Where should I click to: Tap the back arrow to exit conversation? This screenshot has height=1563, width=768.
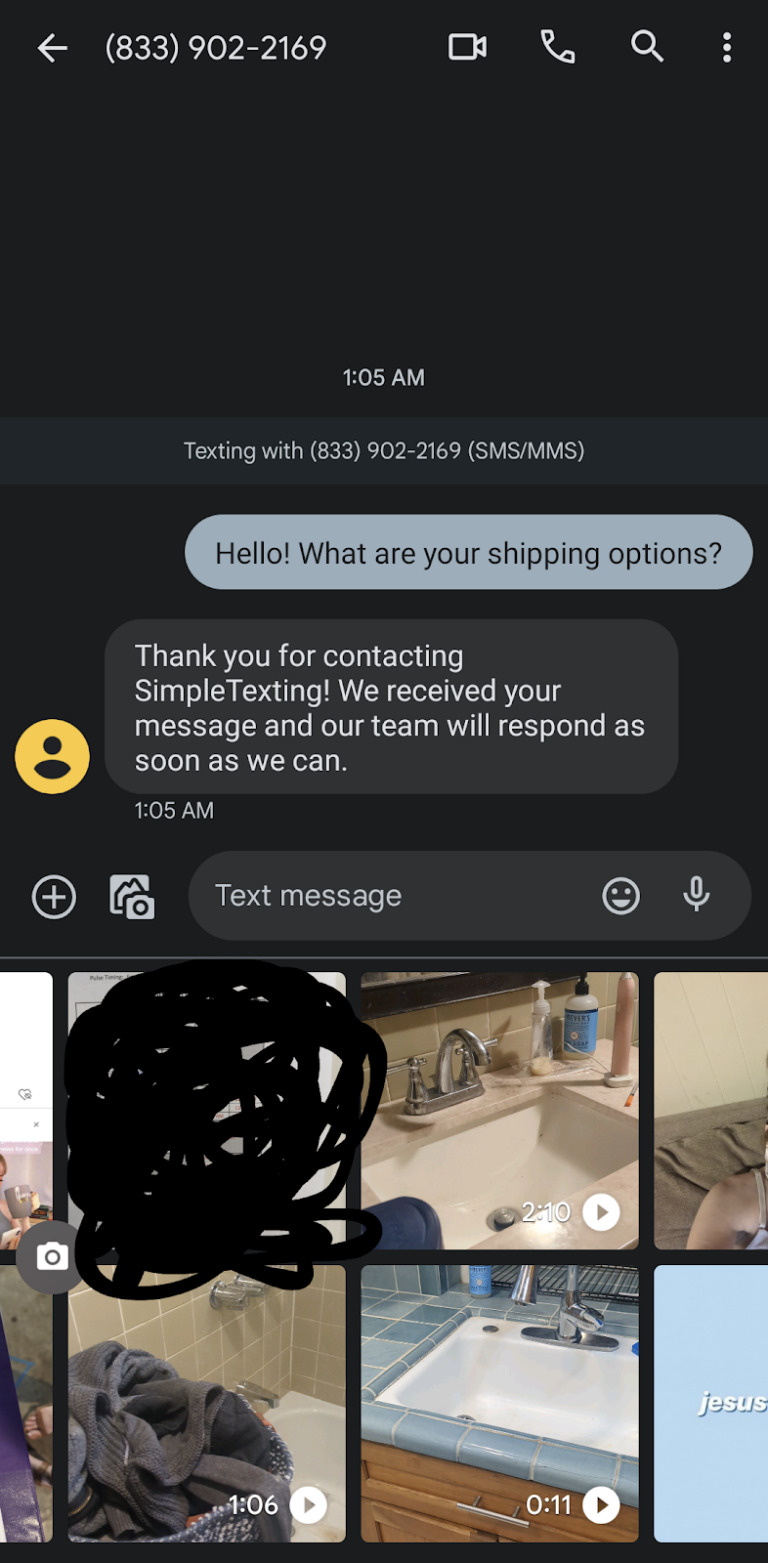coord(52,47)
